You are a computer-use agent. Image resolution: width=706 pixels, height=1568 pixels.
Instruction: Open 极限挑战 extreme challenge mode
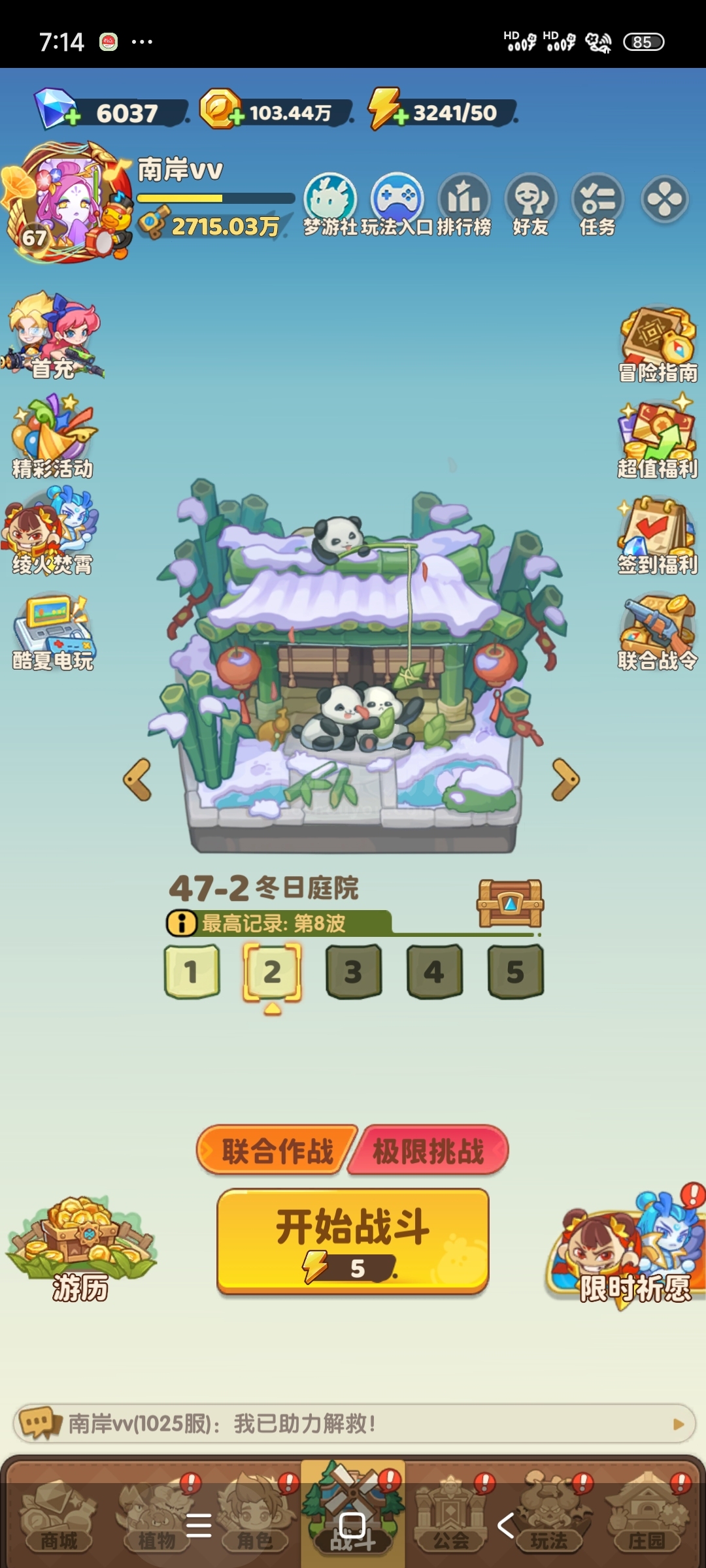428,1151
